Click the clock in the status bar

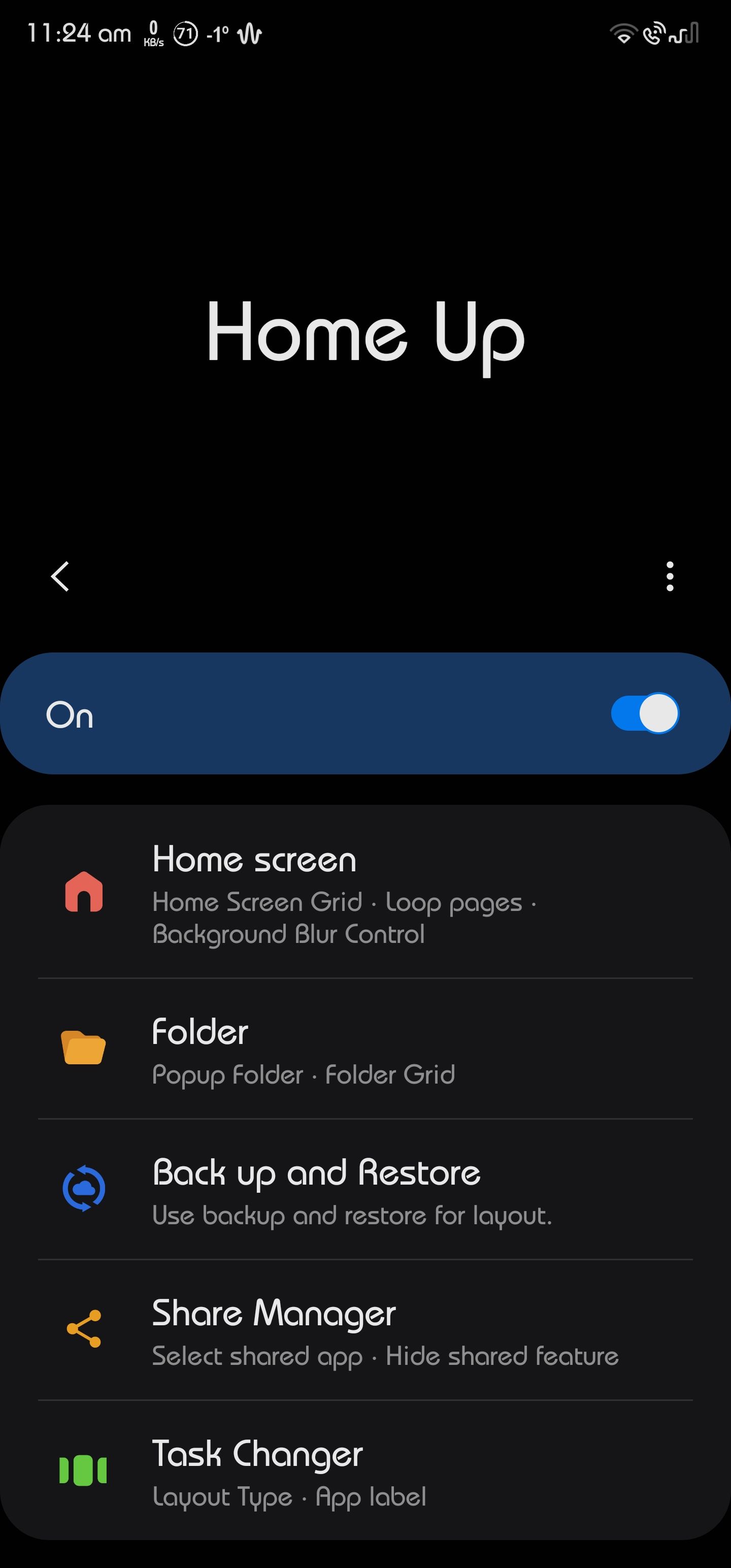(x=79, y=34)
